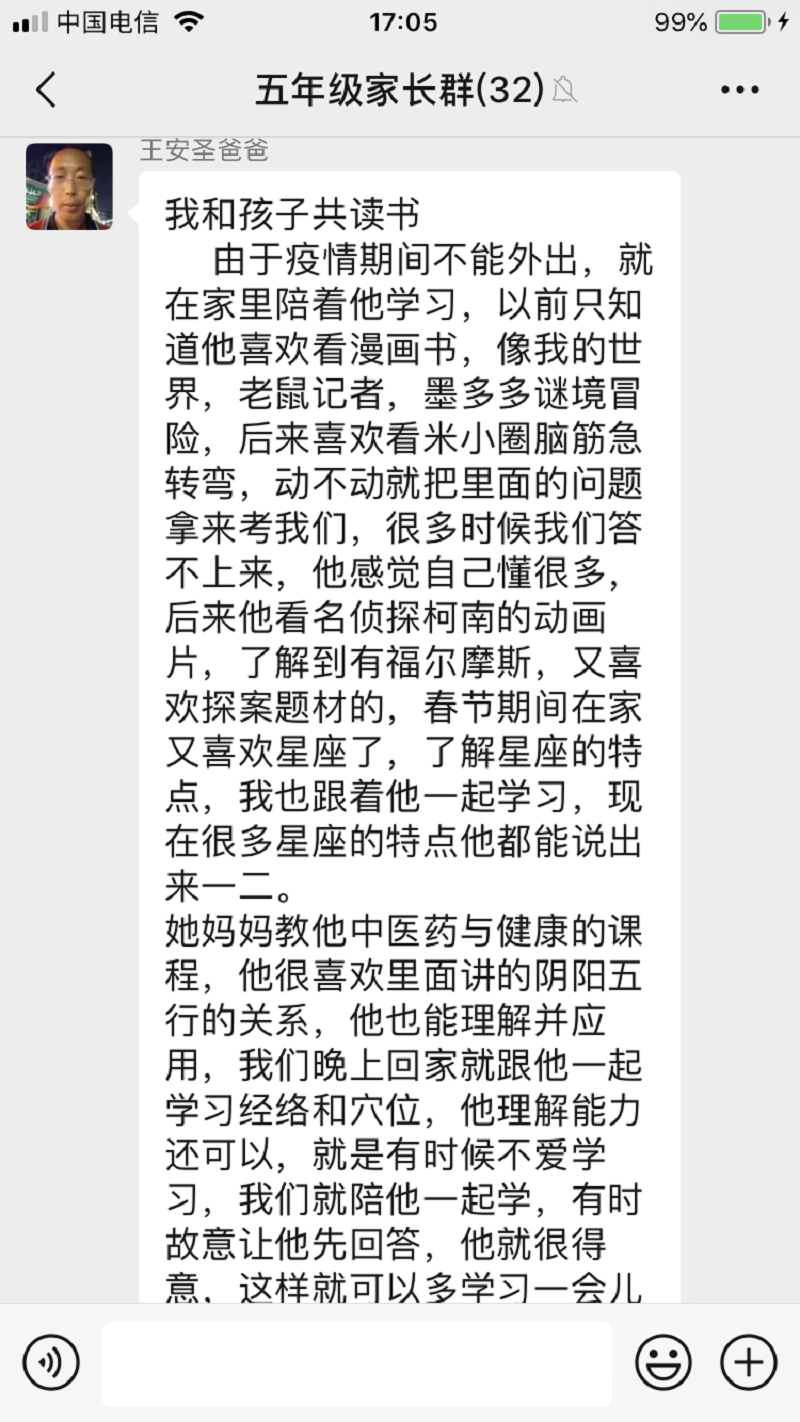Open the plus attachments menu

(748, 1362)
